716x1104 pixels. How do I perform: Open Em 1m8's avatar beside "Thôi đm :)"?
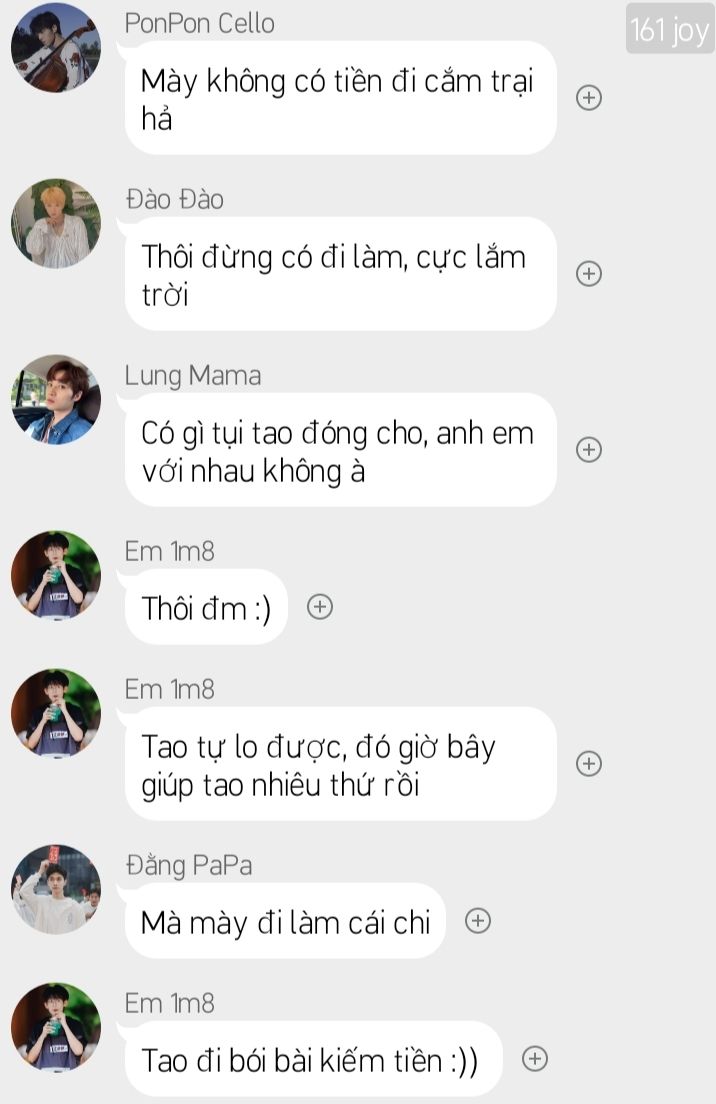(56, 576)
